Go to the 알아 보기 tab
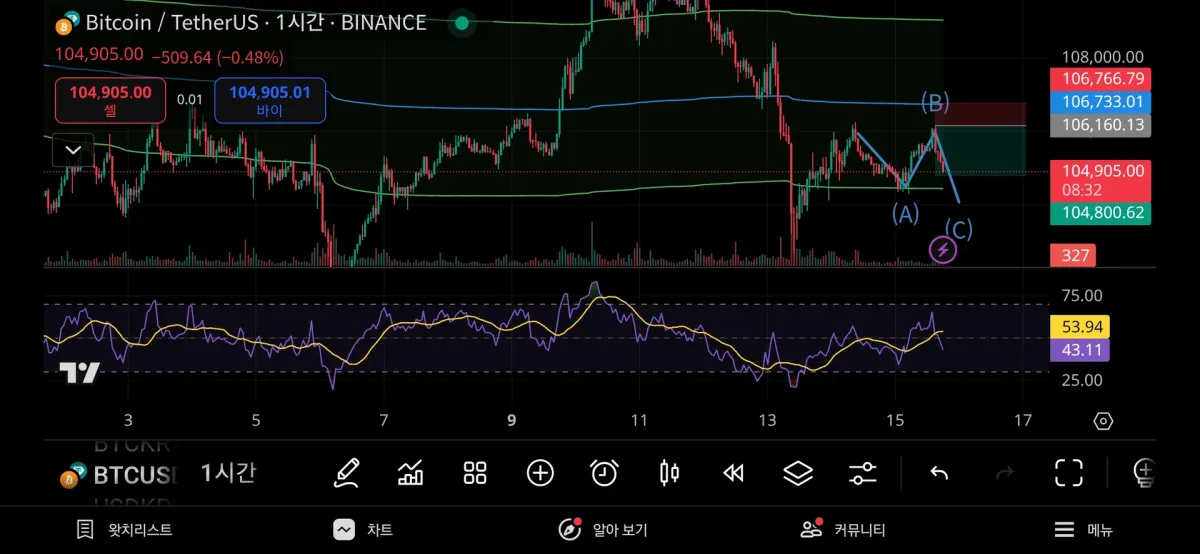 (x=602, y=530)
